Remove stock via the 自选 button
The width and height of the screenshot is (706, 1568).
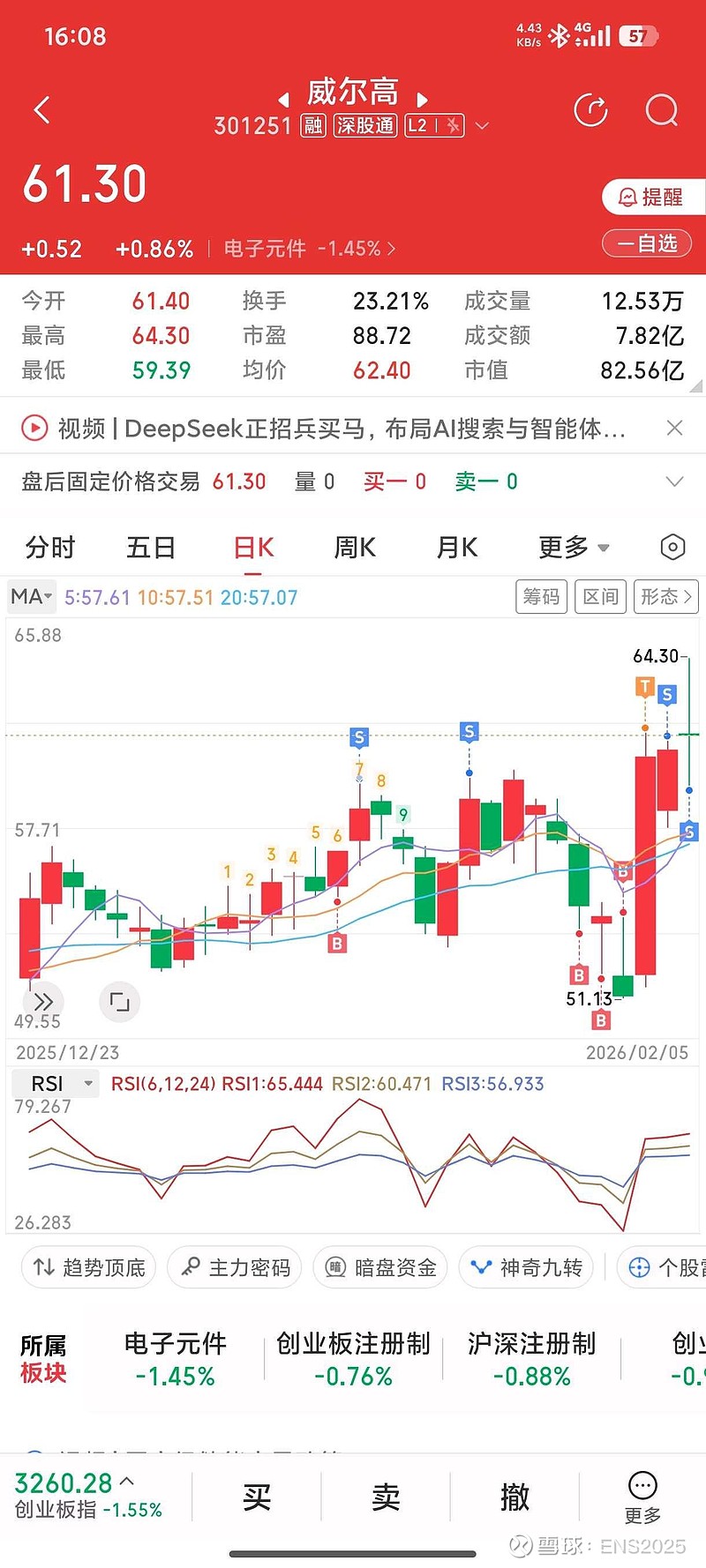[x=647, y=243]
